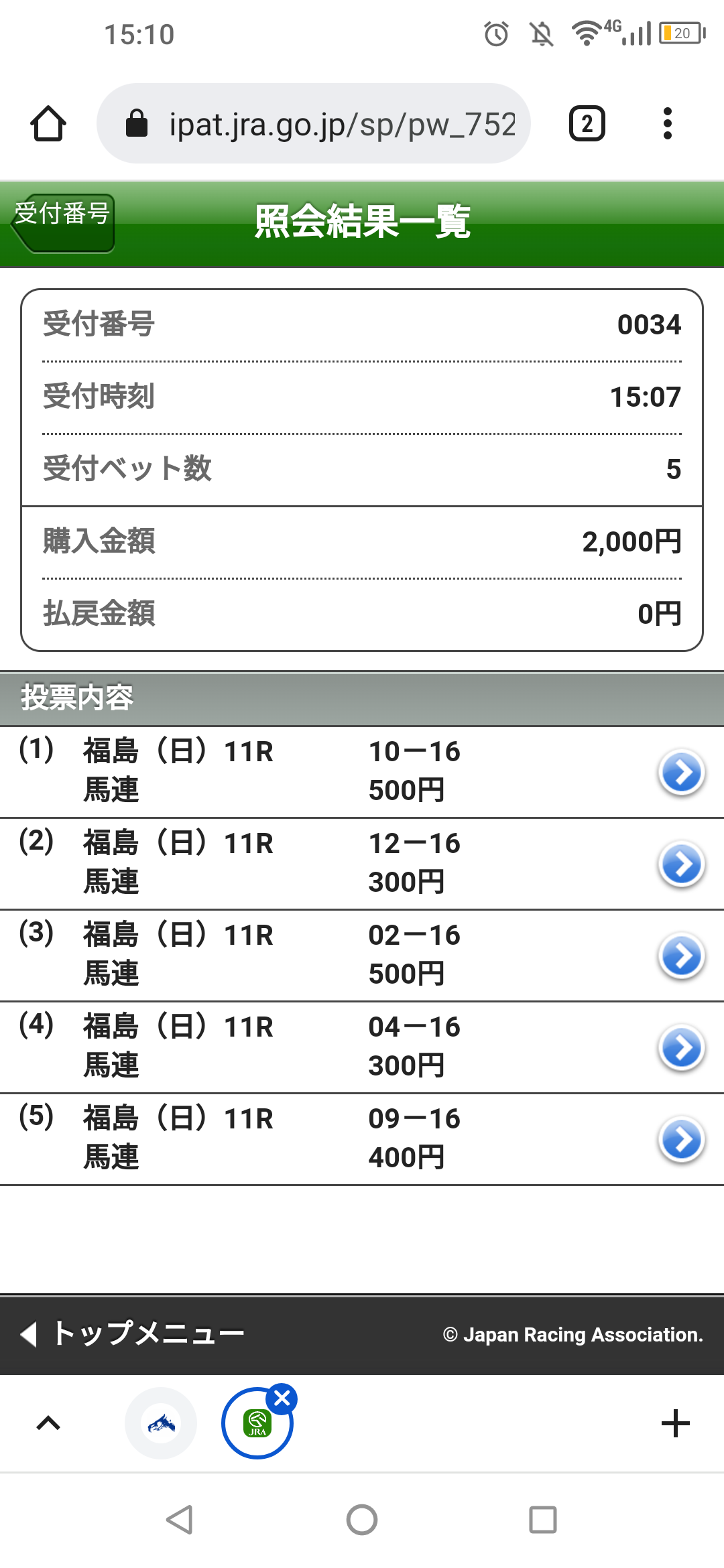Image resolution: width=724 pixels, height=1568 pixels.
Task: Open the browser overflow menu
Action: (667, 124)
